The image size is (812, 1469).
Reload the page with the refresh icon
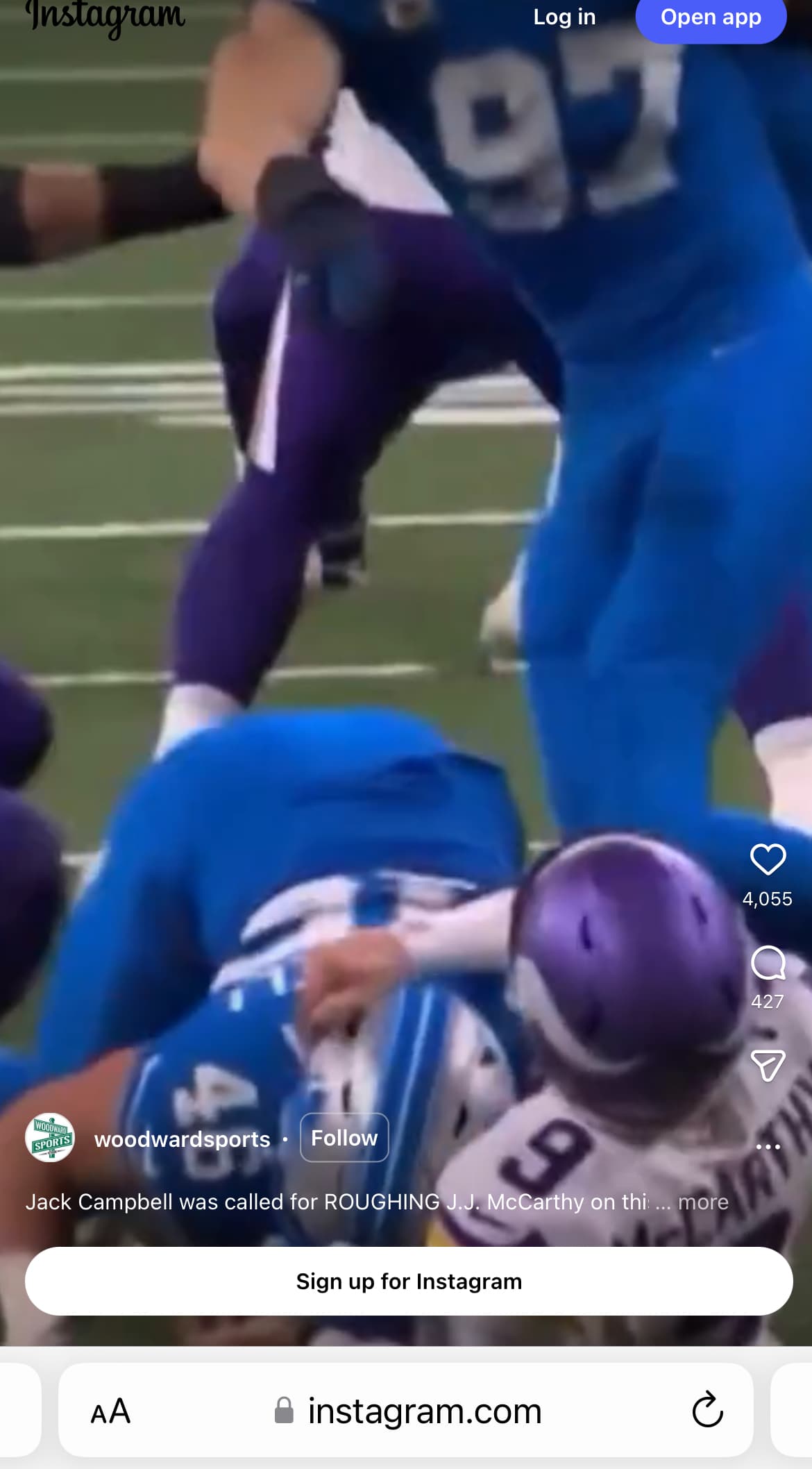pos(707,1410)
